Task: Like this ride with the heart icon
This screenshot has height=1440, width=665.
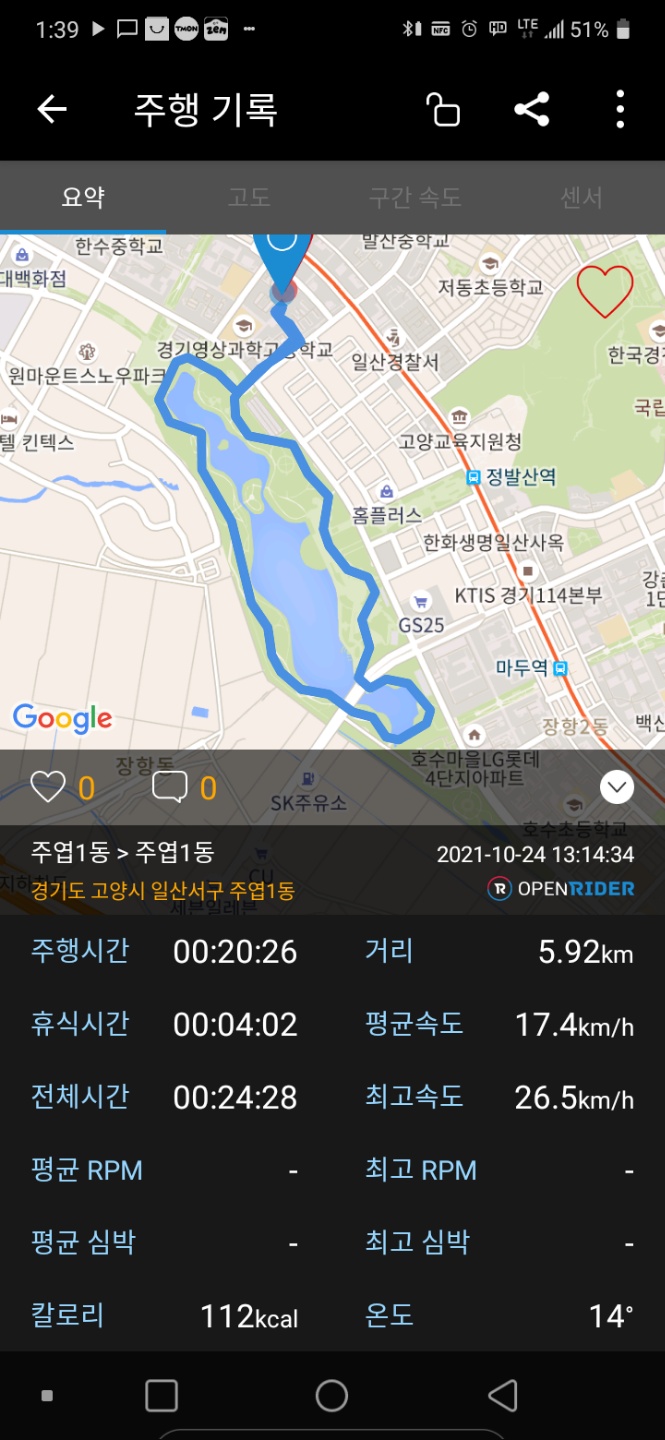Action: (48, 788)
